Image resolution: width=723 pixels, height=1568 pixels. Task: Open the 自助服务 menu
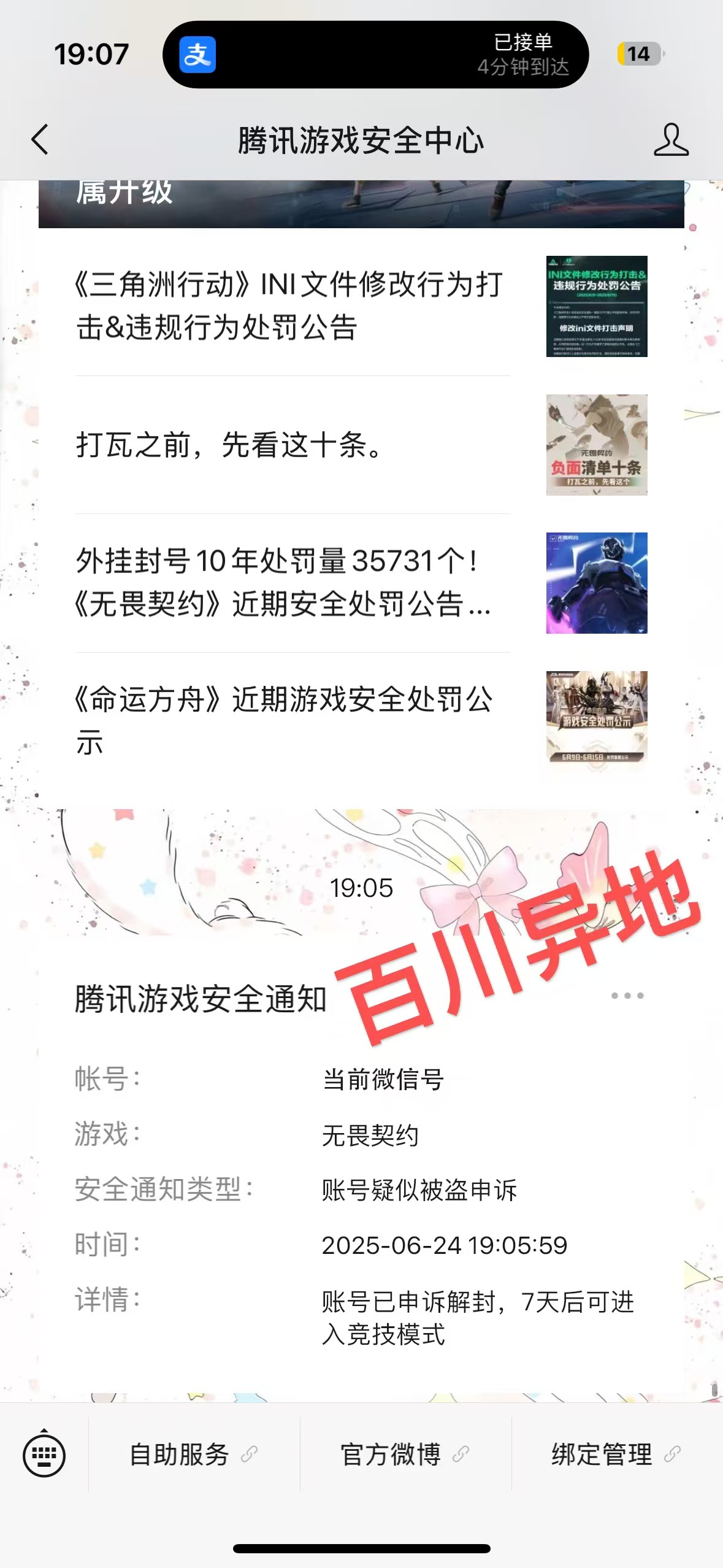194,1455
